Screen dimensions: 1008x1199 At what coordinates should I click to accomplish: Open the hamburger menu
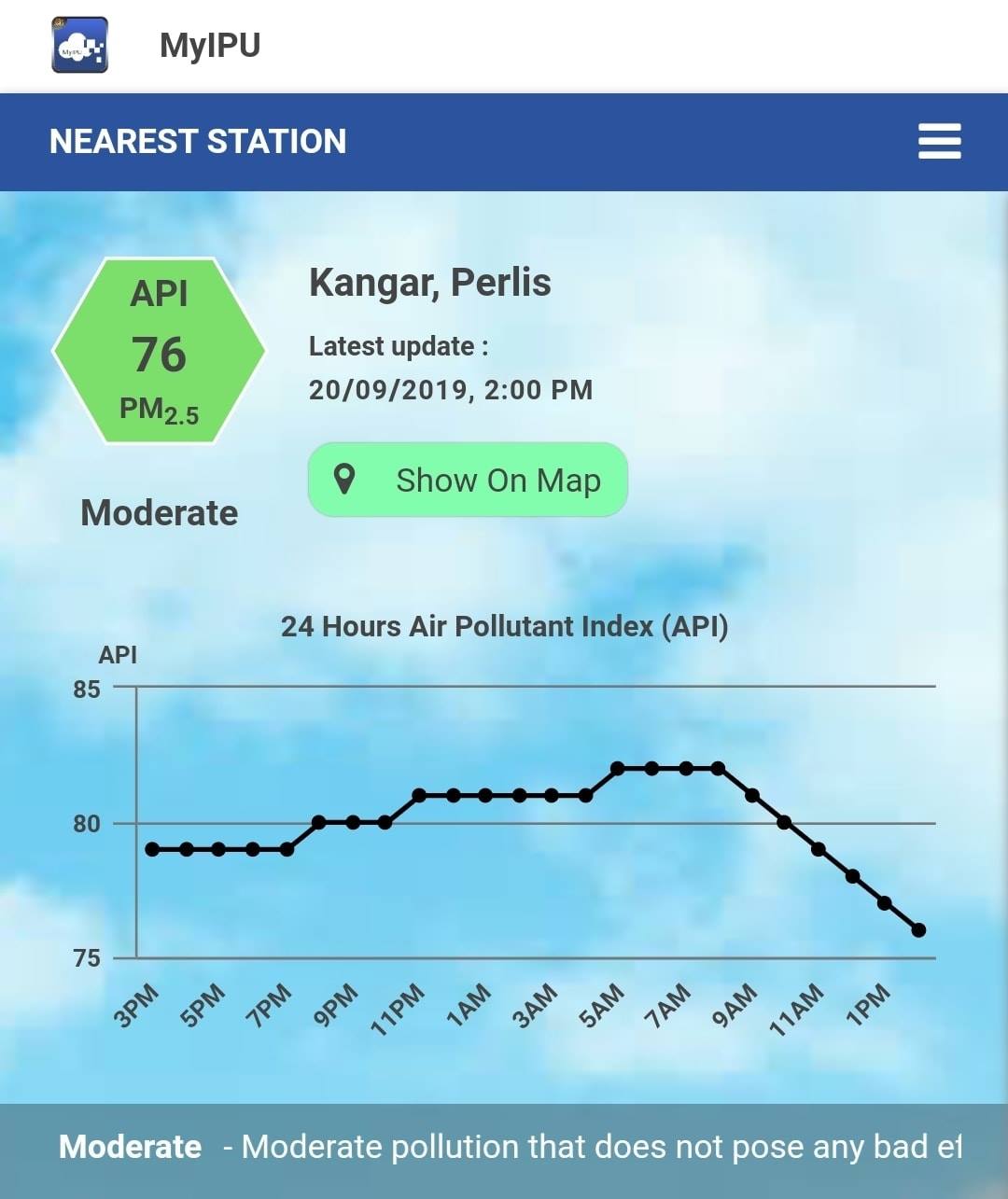(939, 142)
